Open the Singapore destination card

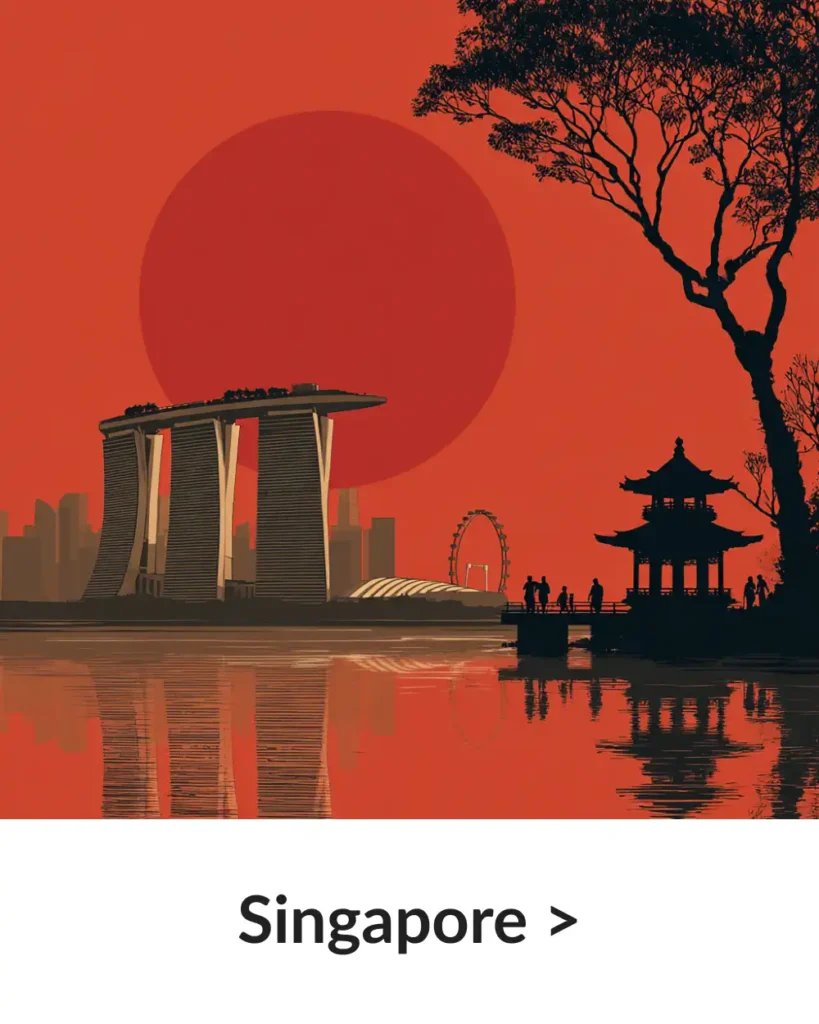[x=408, y=920]
